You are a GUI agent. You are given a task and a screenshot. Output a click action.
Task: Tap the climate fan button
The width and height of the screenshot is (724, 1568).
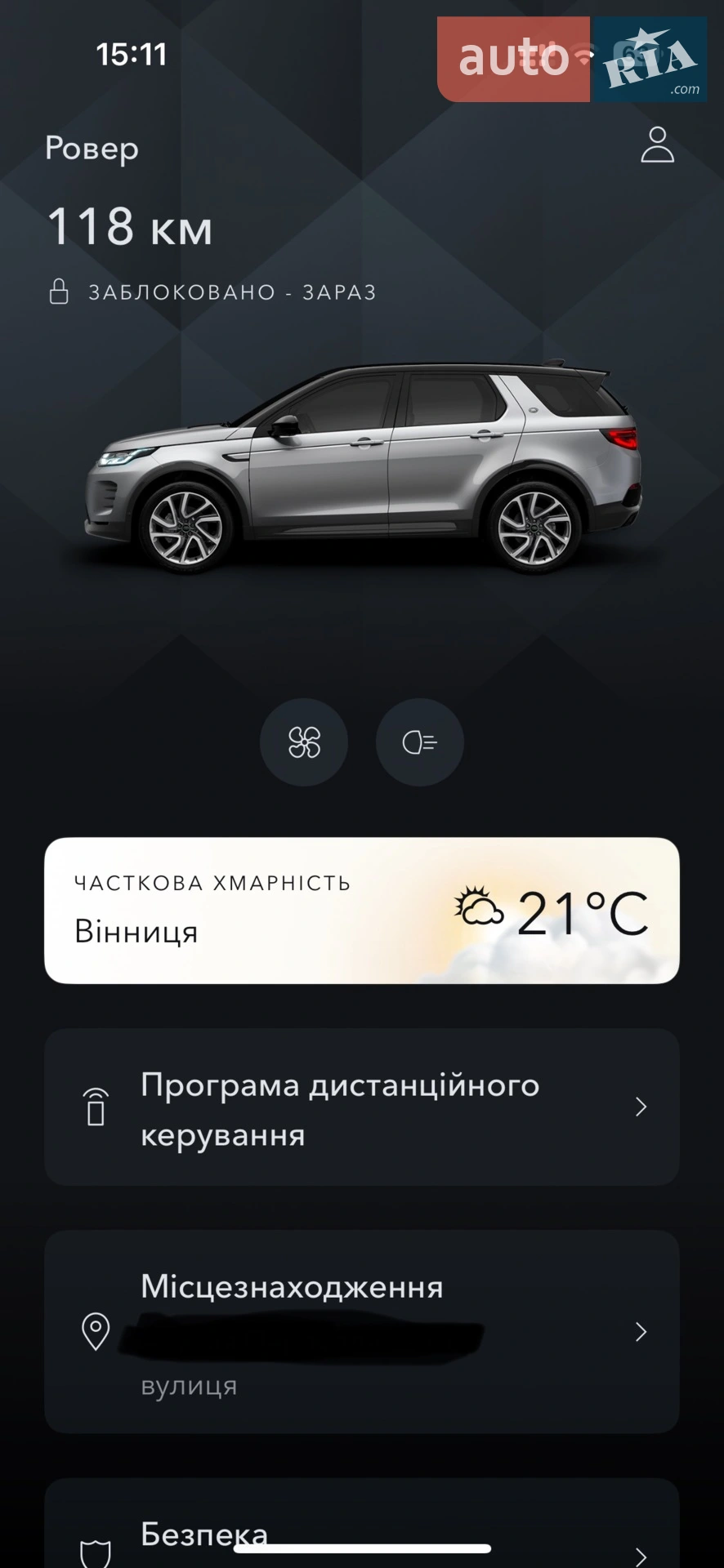tap(304, 742)
